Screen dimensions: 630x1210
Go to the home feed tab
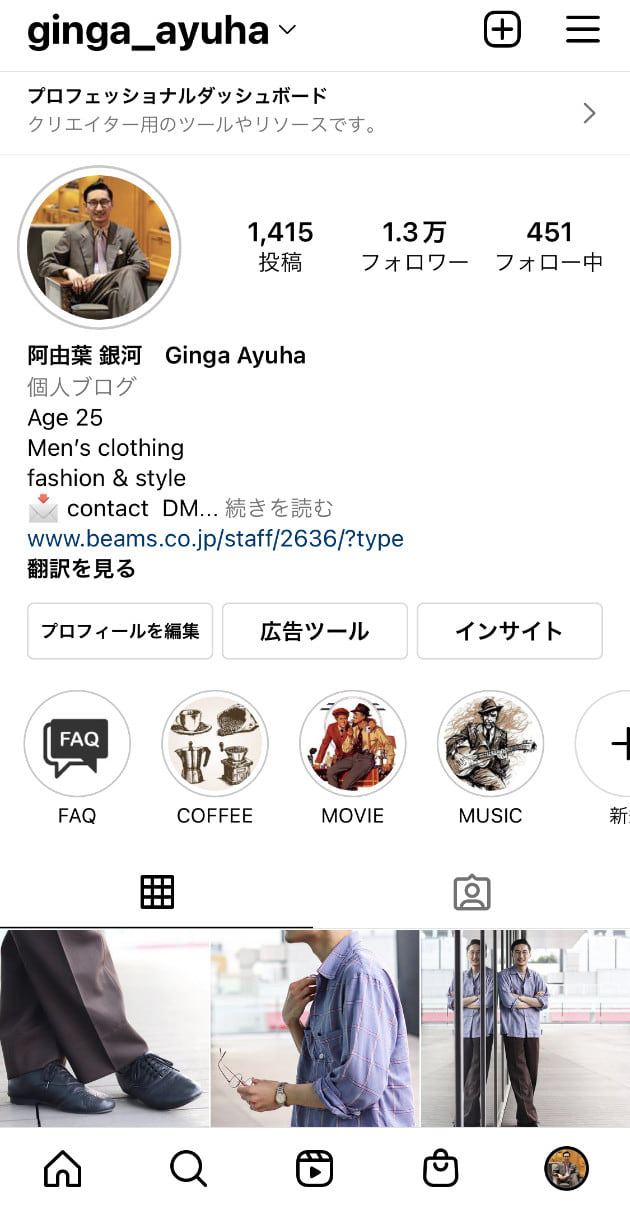[x=62, y=1168]
